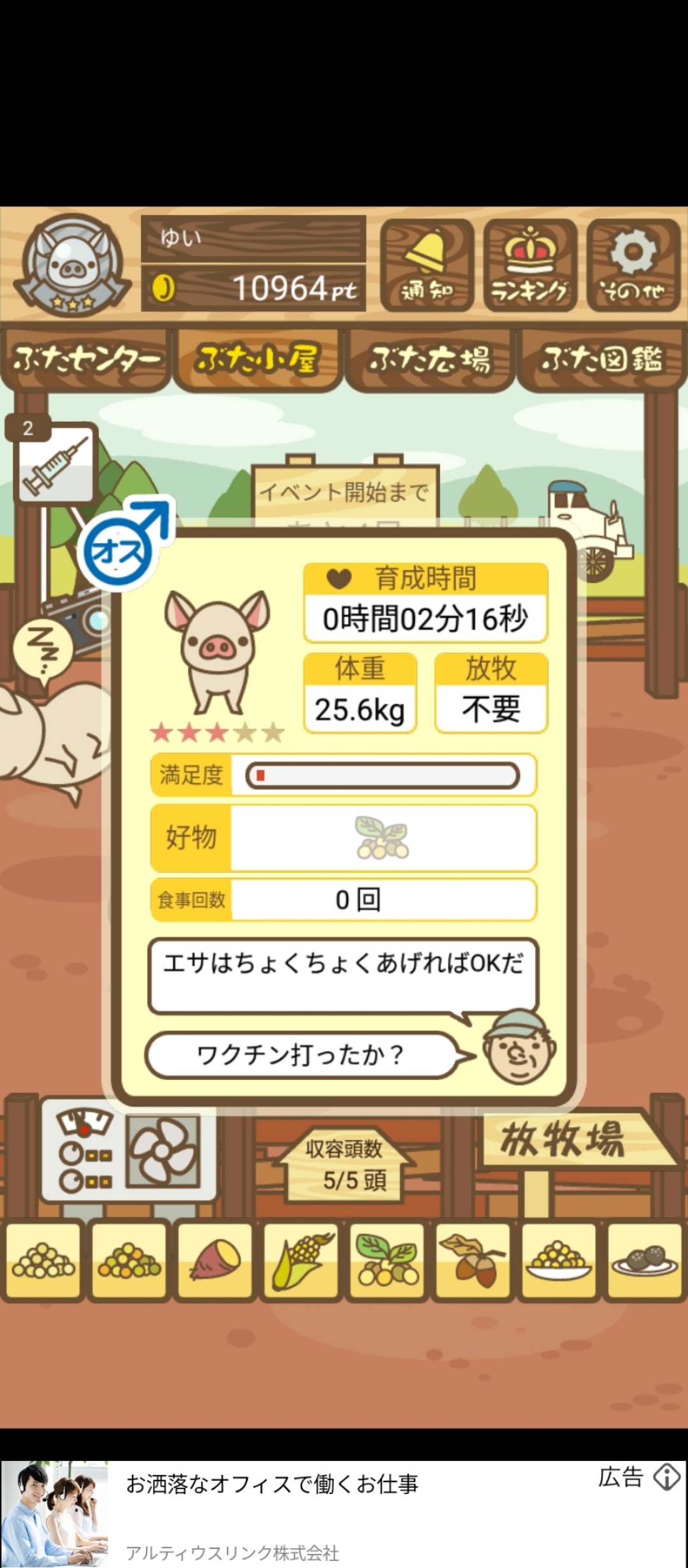Switch to ぶたセンター tab
Viewport: 688px width, 1568px height.
pyautogui.click(x=85, y=359)
